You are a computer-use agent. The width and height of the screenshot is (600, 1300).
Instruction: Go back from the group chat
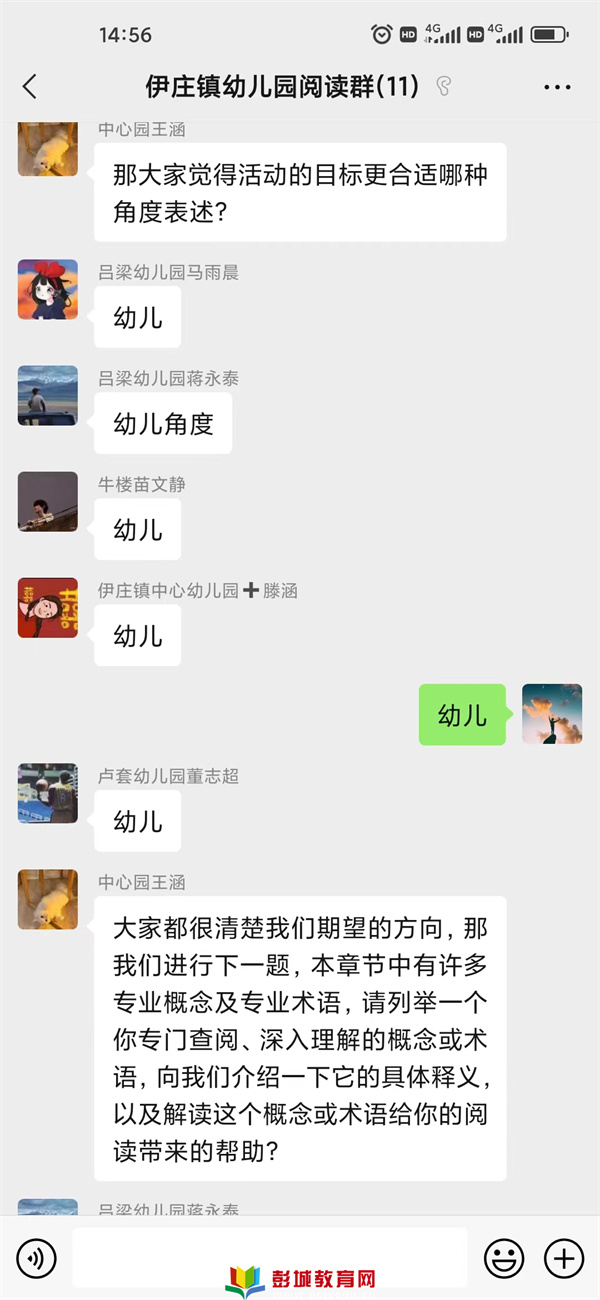pos(30,87)
